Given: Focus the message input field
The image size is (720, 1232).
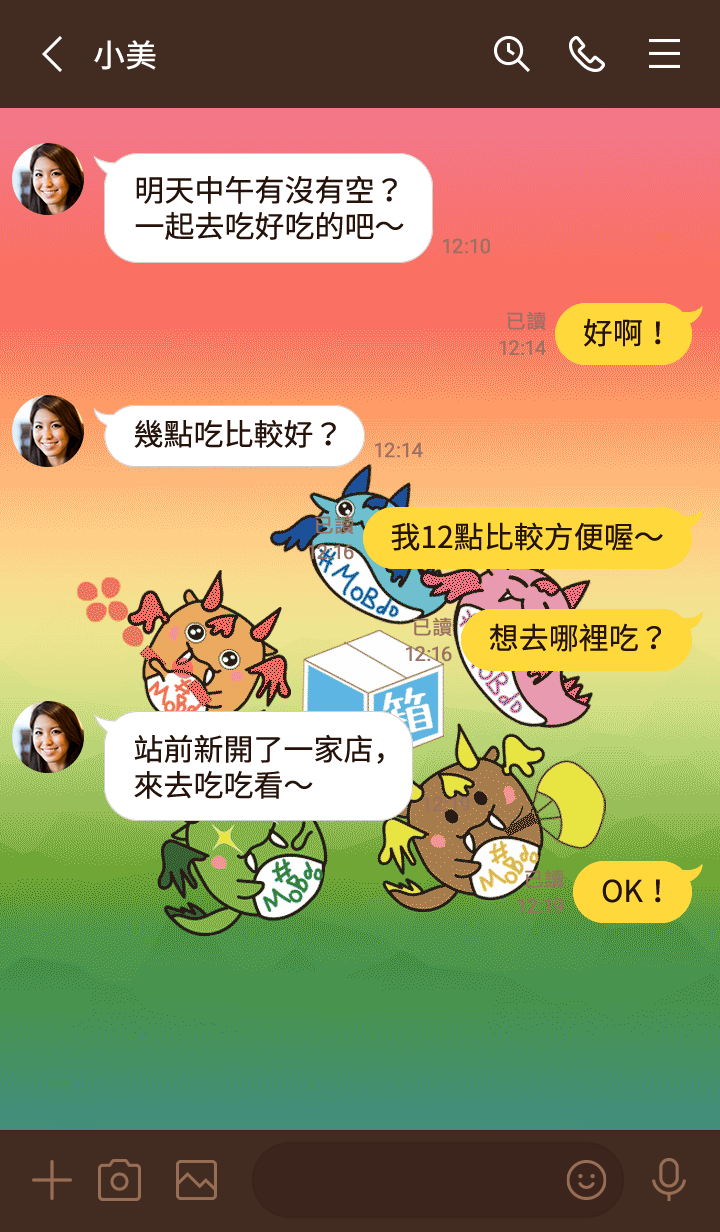Looking at the screenshot, I should tap(405, 1181).
